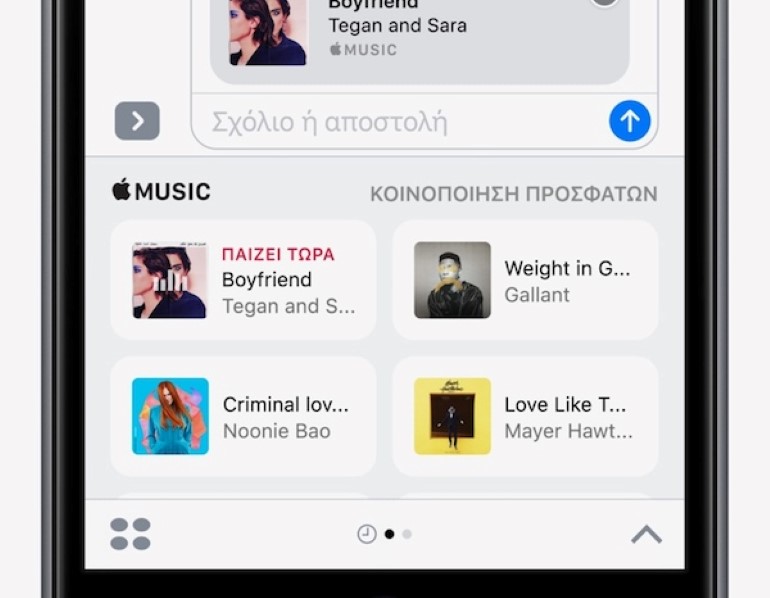Share the now playing song Boyfriend

[243, 280]
